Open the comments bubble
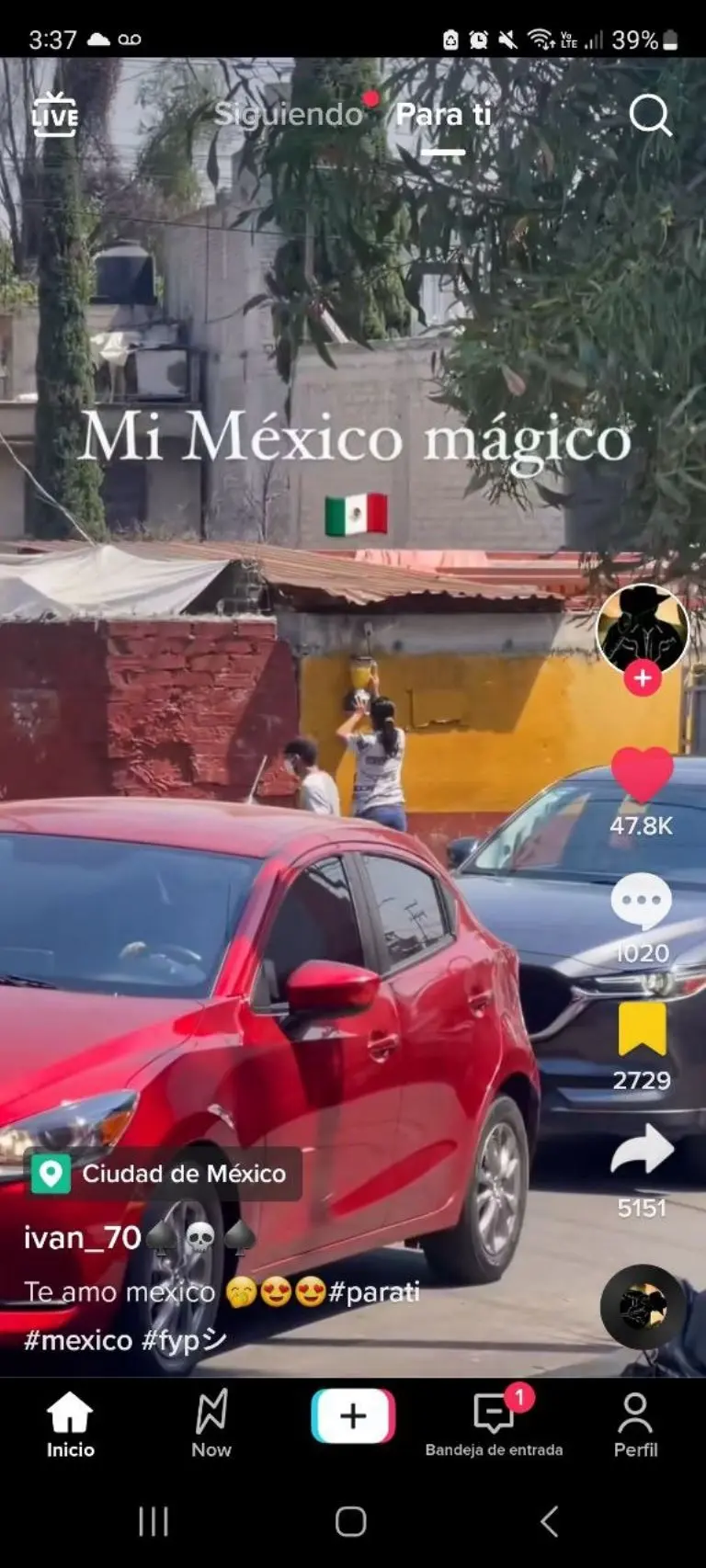The width and height of the screenshot is (706, 1568). pyautogui.click(x=642, y=901)
